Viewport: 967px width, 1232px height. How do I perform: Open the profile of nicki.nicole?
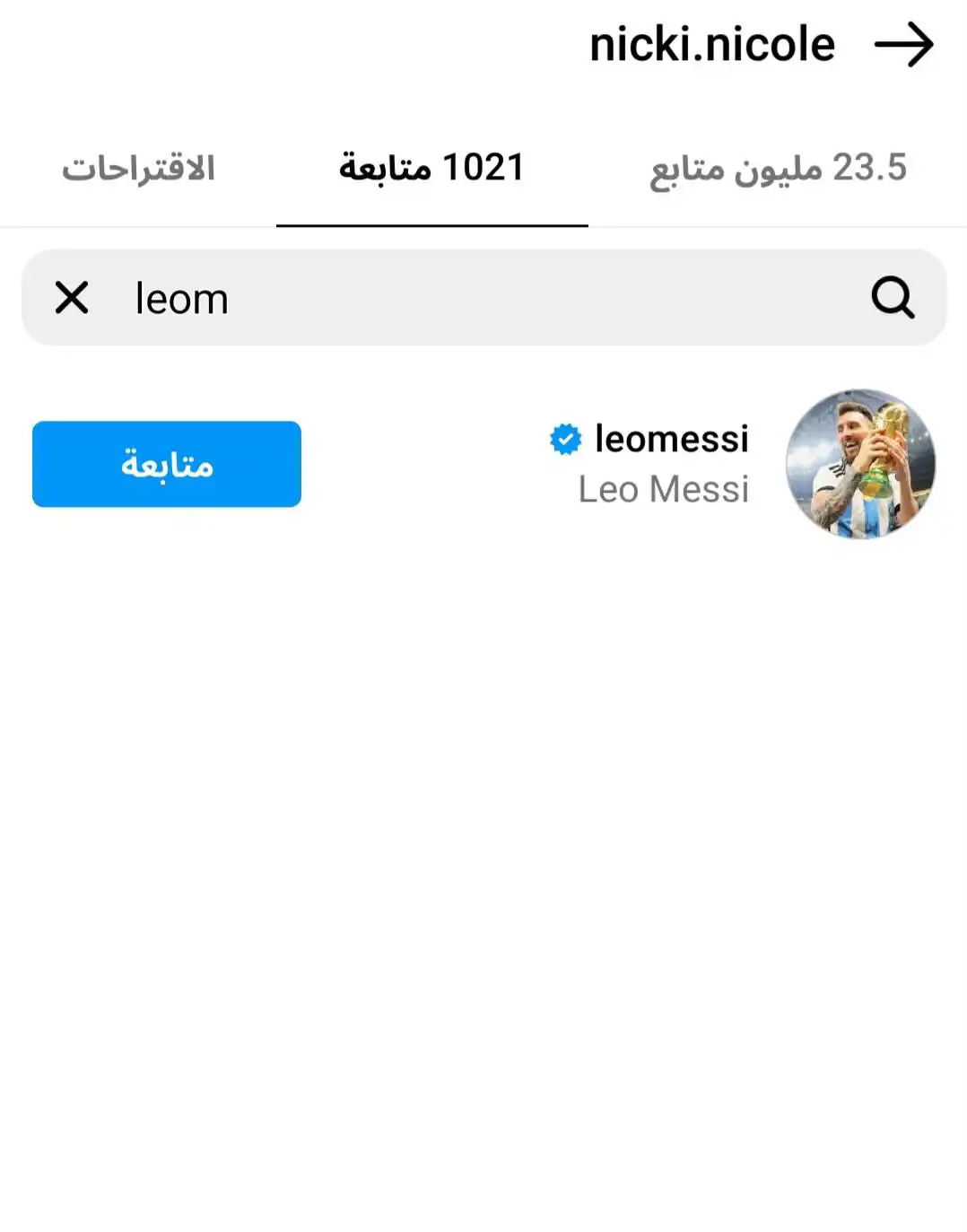711,45
